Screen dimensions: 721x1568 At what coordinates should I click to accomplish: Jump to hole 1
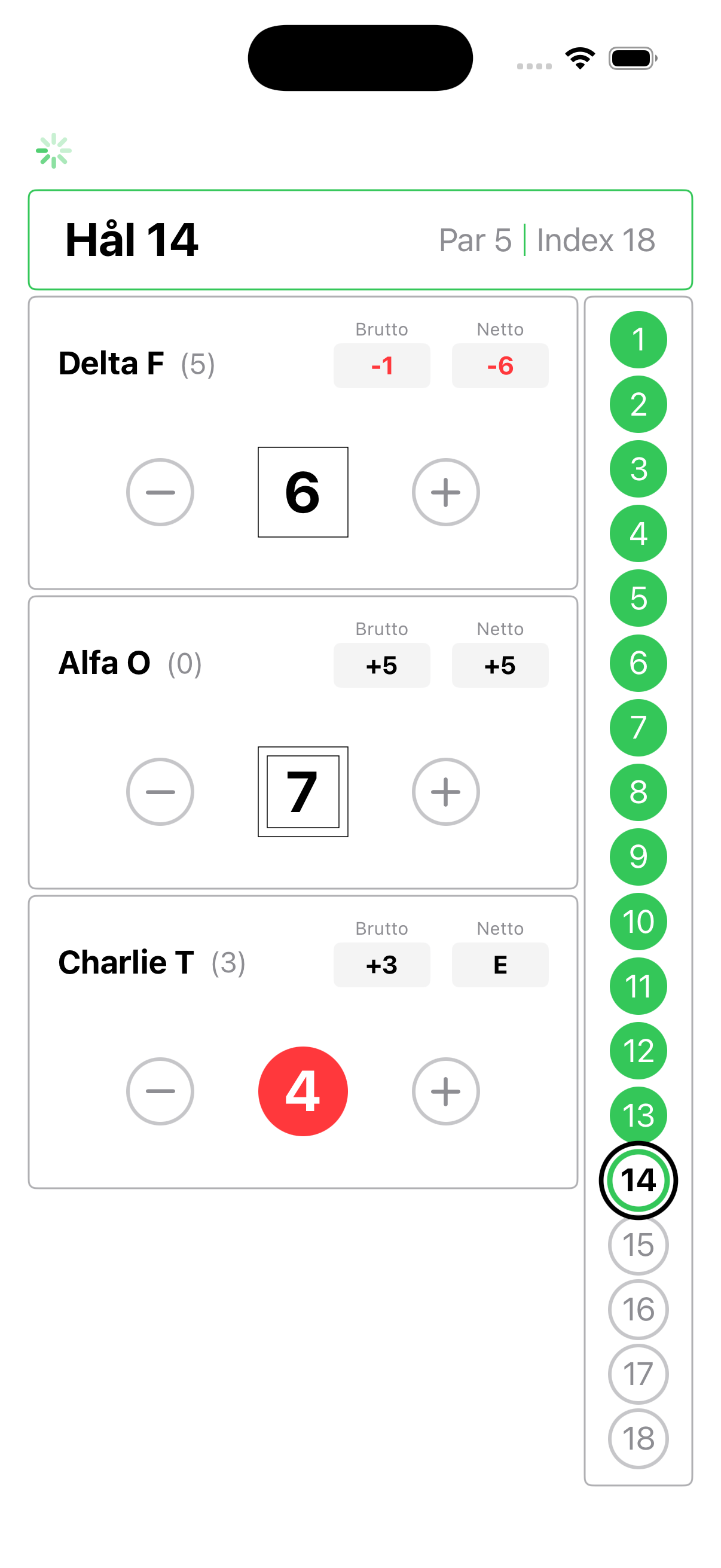tap(638, 340)
